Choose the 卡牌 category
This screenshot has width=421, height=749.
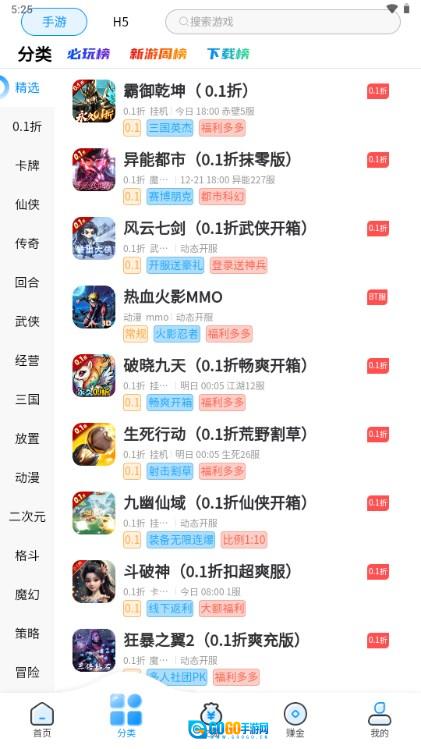(x=27, y=166)
